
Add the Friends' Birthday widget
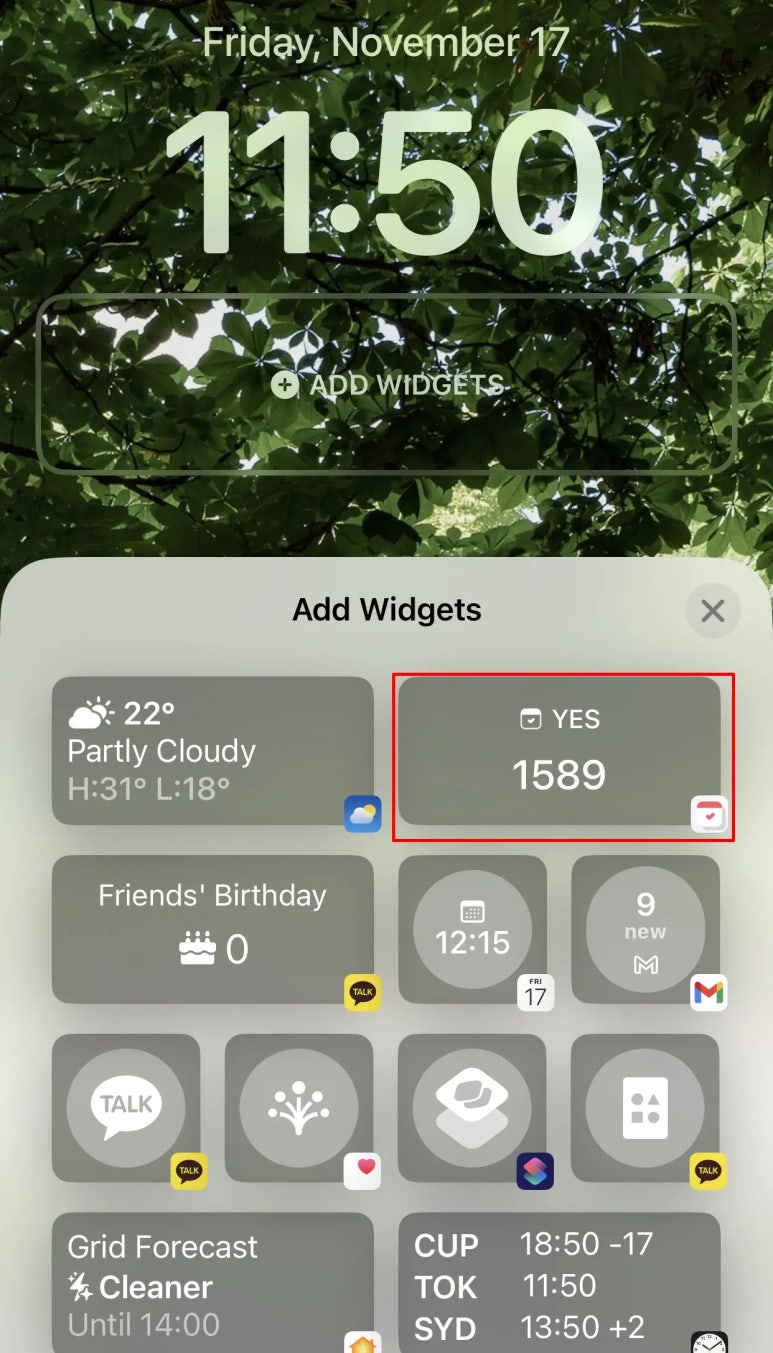pos(212,929)
